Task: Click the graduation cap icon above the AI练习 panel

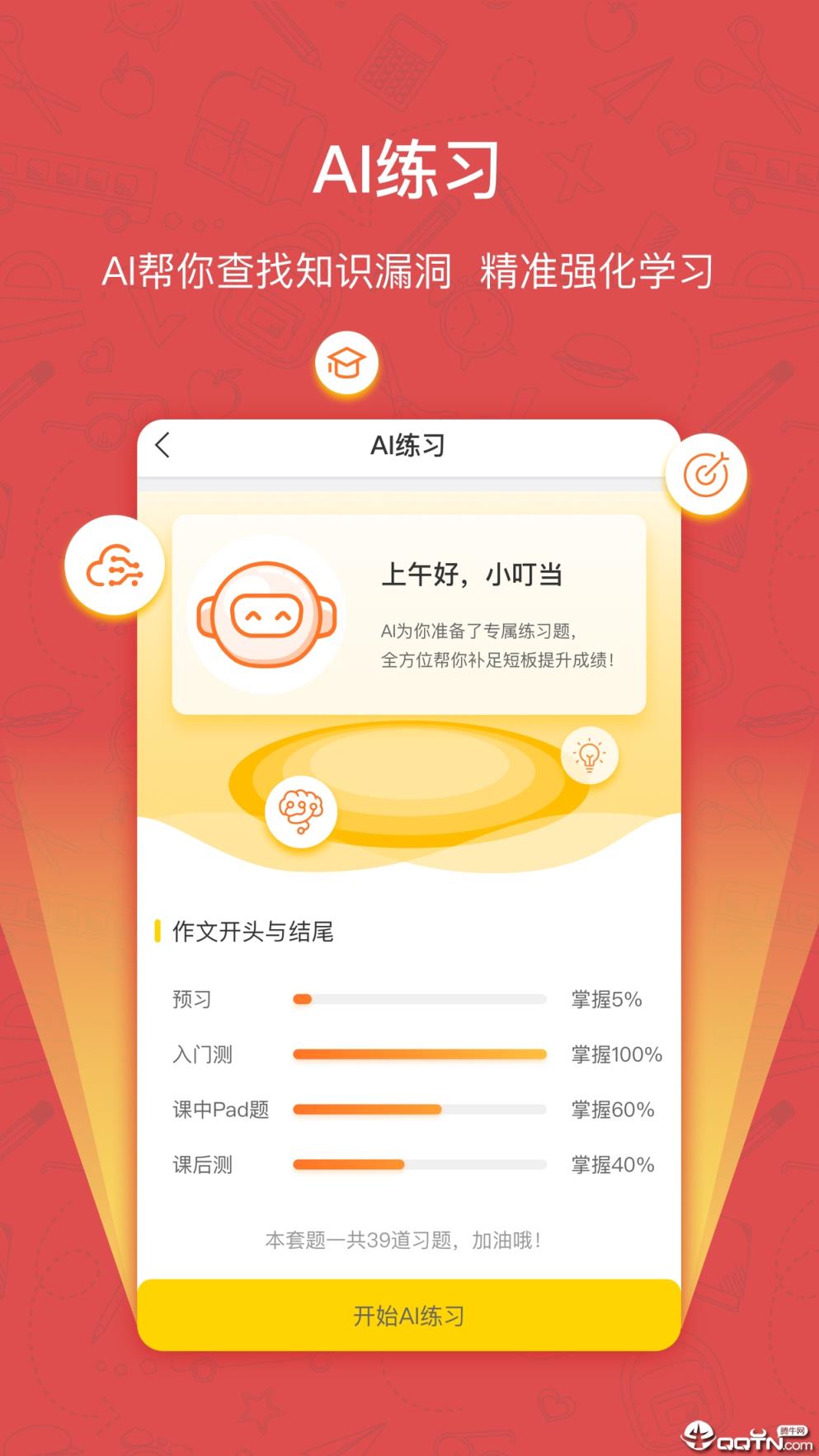Action: click(346, 361)
